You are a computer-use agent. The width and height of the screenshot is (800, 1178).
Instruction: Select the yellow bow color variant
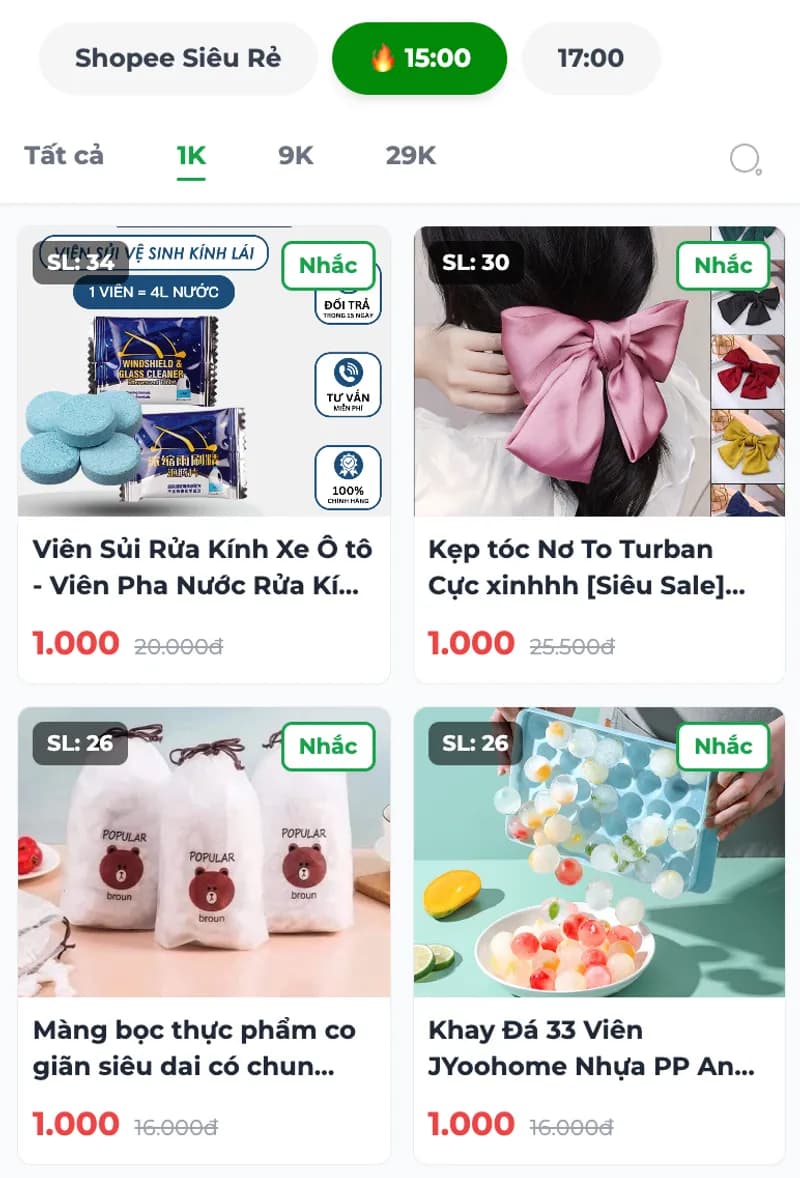pyautogui.click(x=748, y=444)
